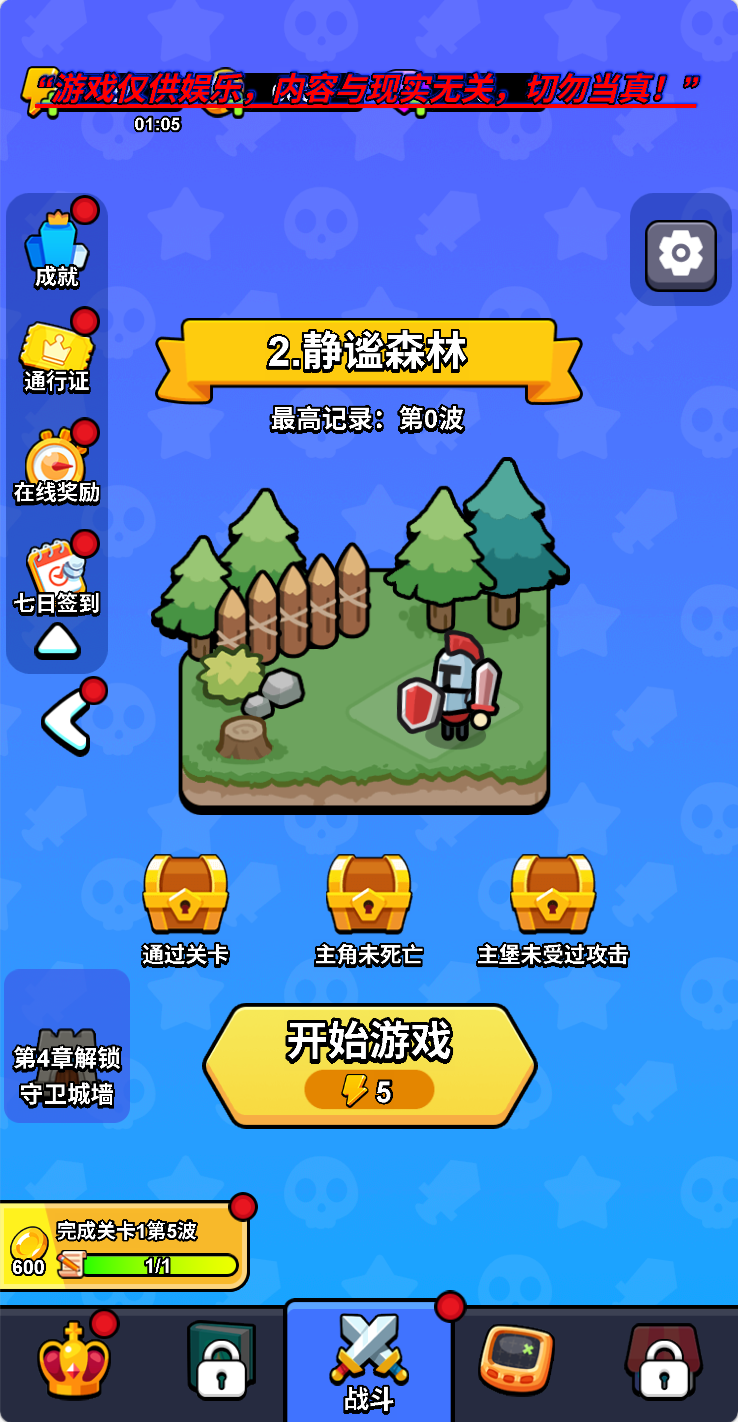Viewport: 738px width, 1422px height.
Task: Claim the 完成关卡1第5波 quest reward
Action: click(124, 1247)
